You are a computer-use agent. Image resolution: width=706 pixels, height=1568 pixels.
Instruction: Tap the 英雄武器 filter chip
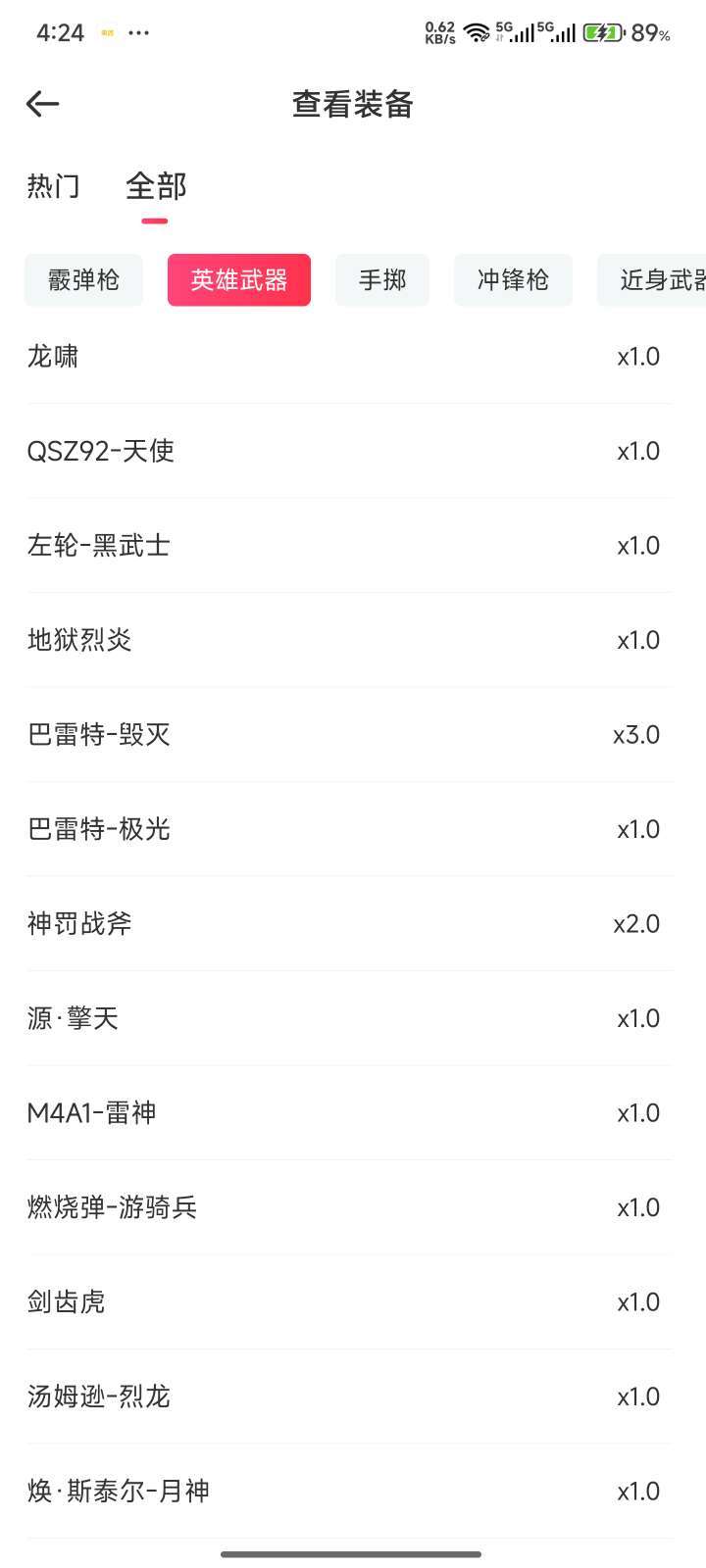(239, 280)
